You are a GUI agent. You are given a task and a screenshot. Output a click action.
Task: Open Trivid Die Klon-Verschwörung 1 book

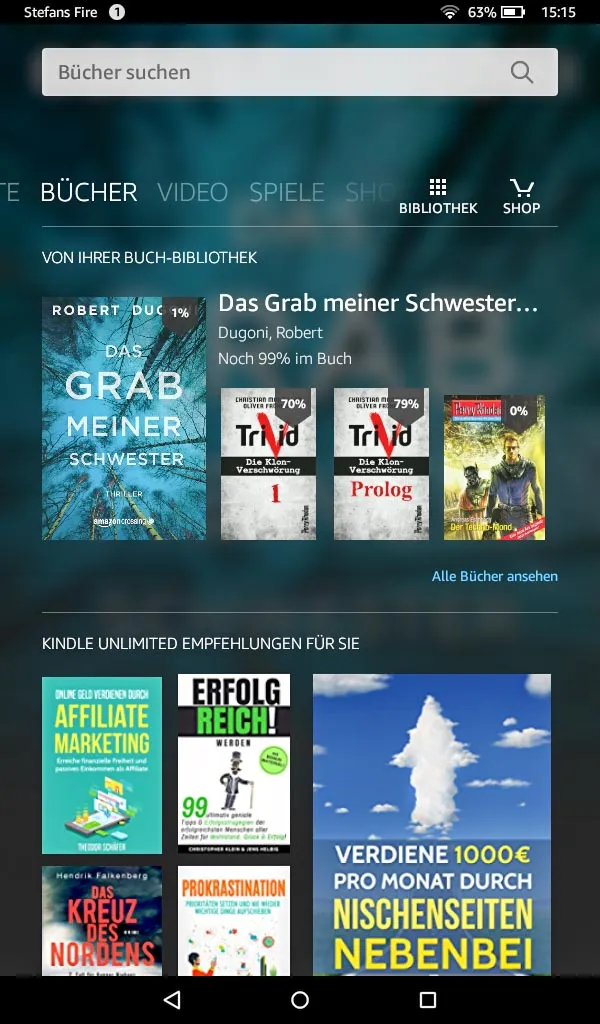(x=268, y=464)
